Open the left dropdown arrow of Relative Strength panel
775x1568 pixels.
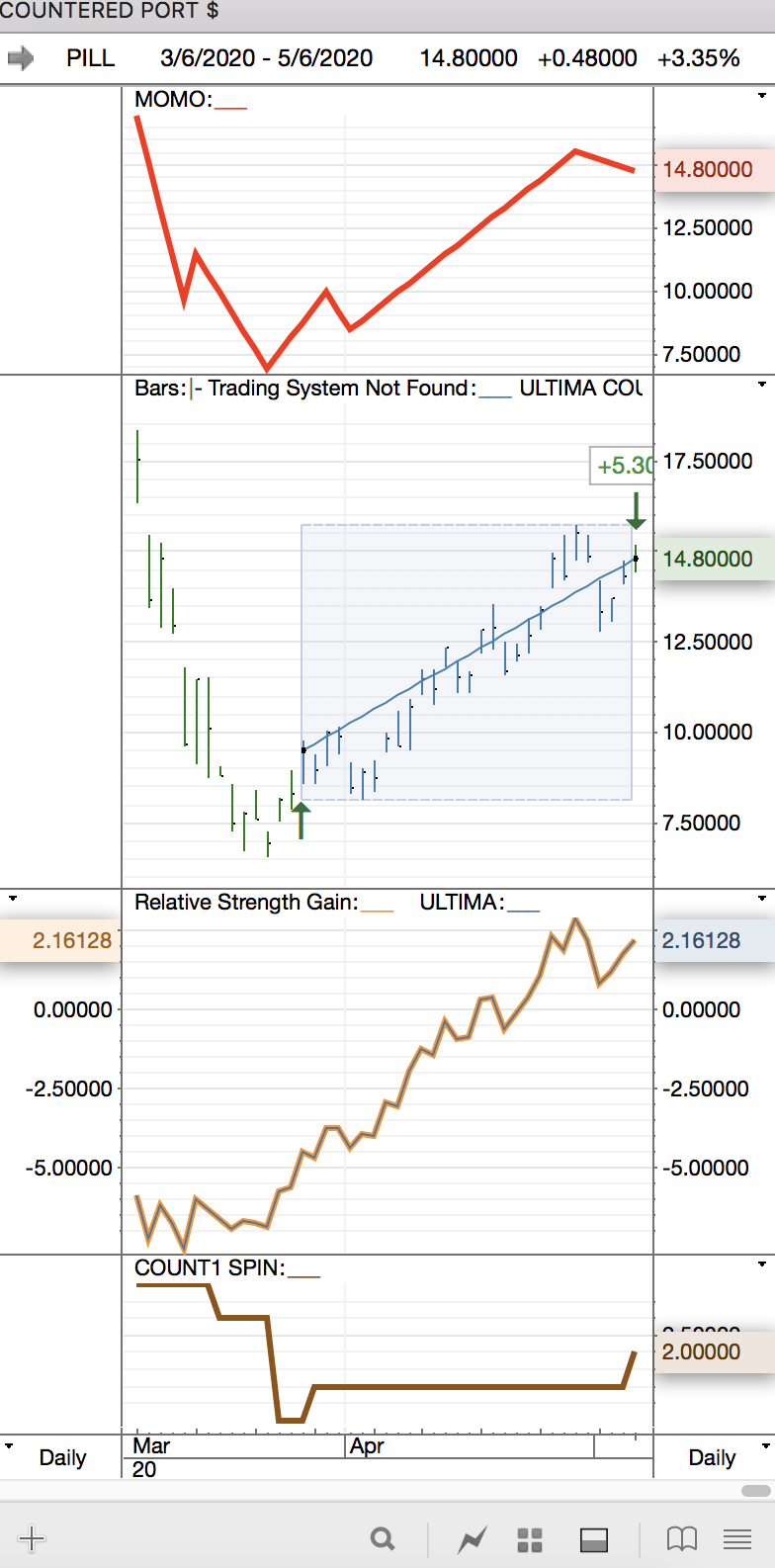13,899
